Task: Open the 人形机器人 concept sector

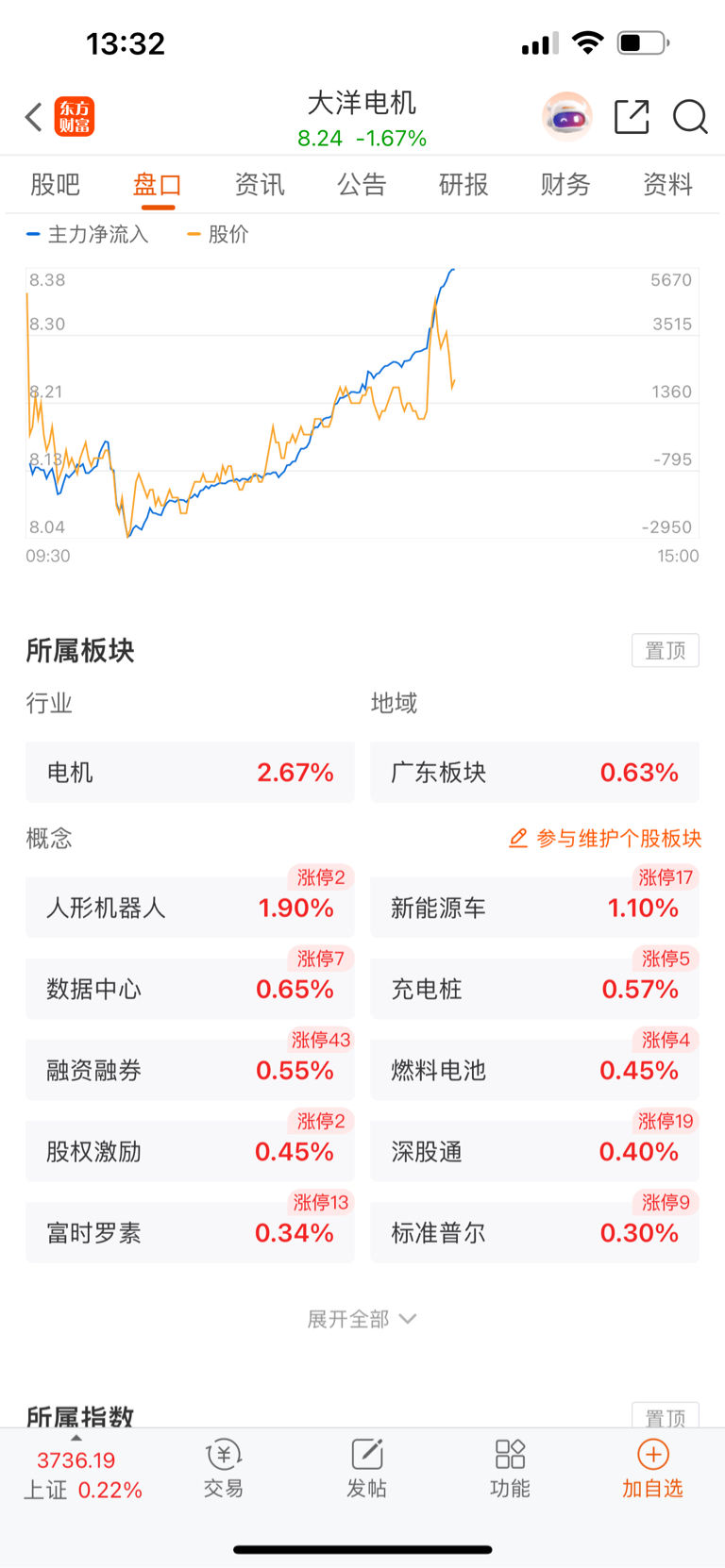Action: pyautogui.click(x=190, y=908)
